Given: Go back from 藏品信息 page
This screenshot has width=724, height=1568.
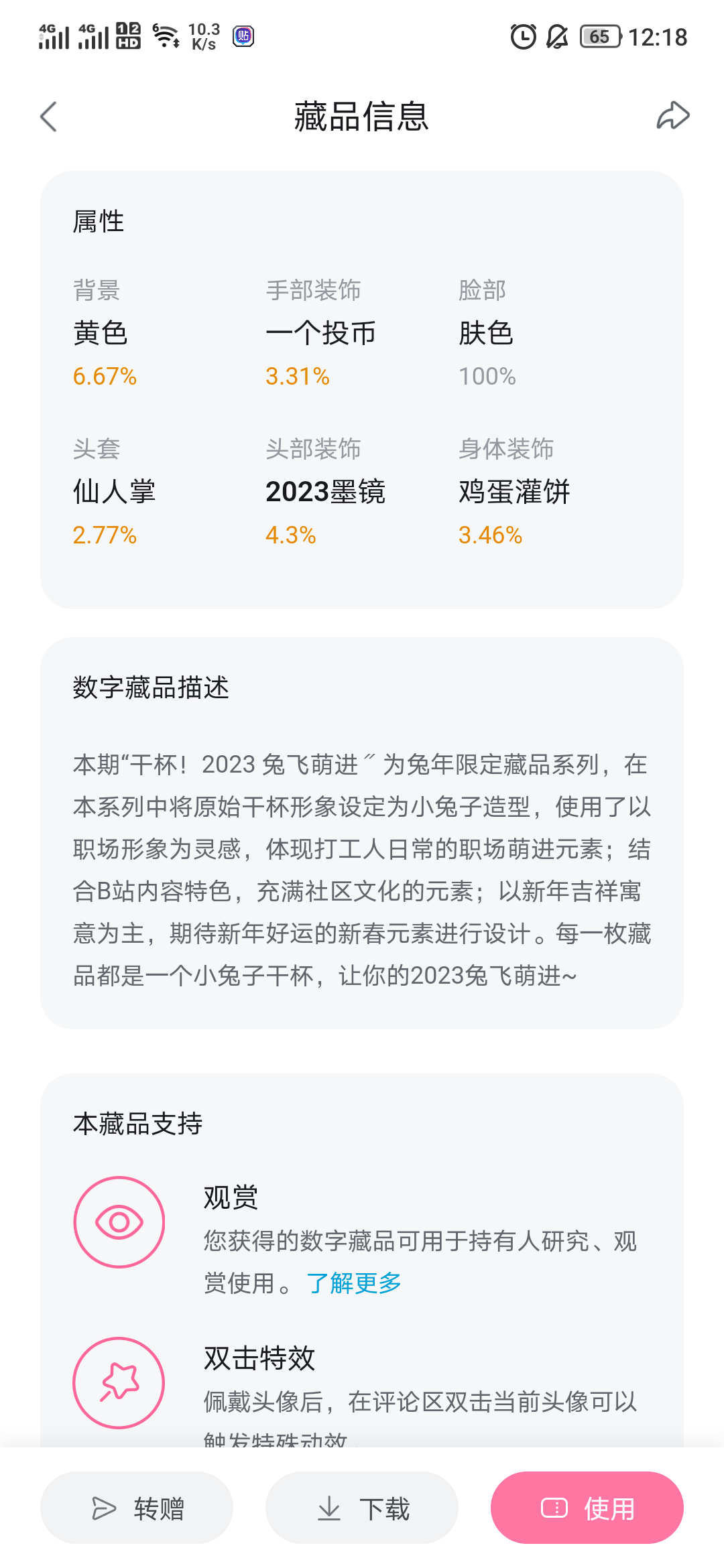Looking at the screenshot, I should pos(49,117).
